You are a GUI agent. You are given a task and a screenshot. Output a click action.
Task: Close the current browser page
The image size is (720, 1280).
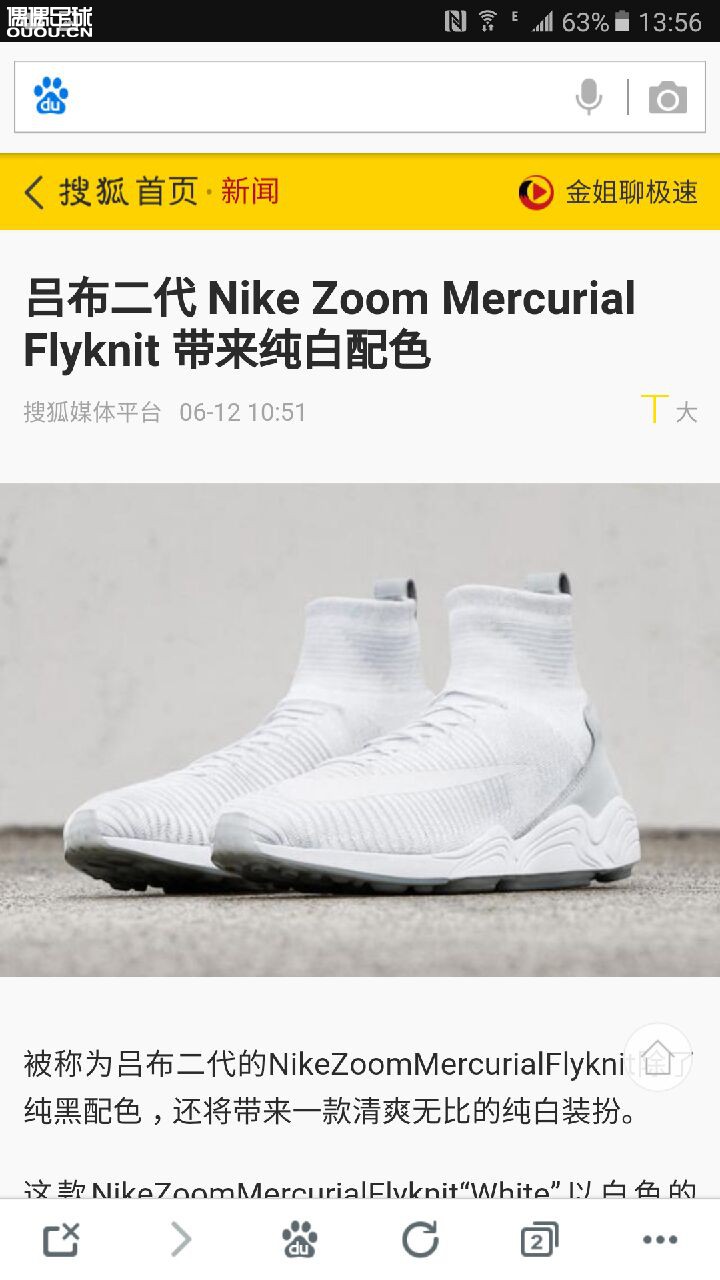61,1240
